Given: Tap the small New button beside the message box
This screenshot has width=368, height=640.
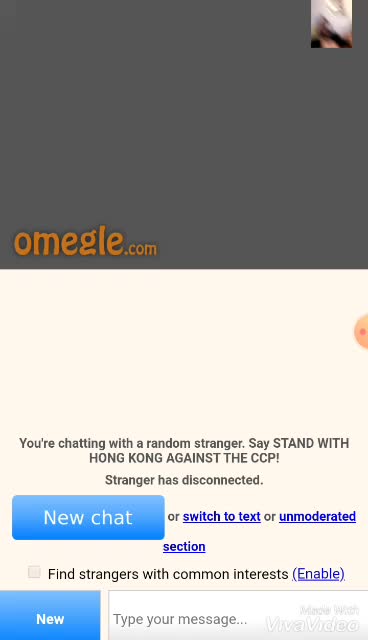Looking at the screenshot, I should coord(50,616).
